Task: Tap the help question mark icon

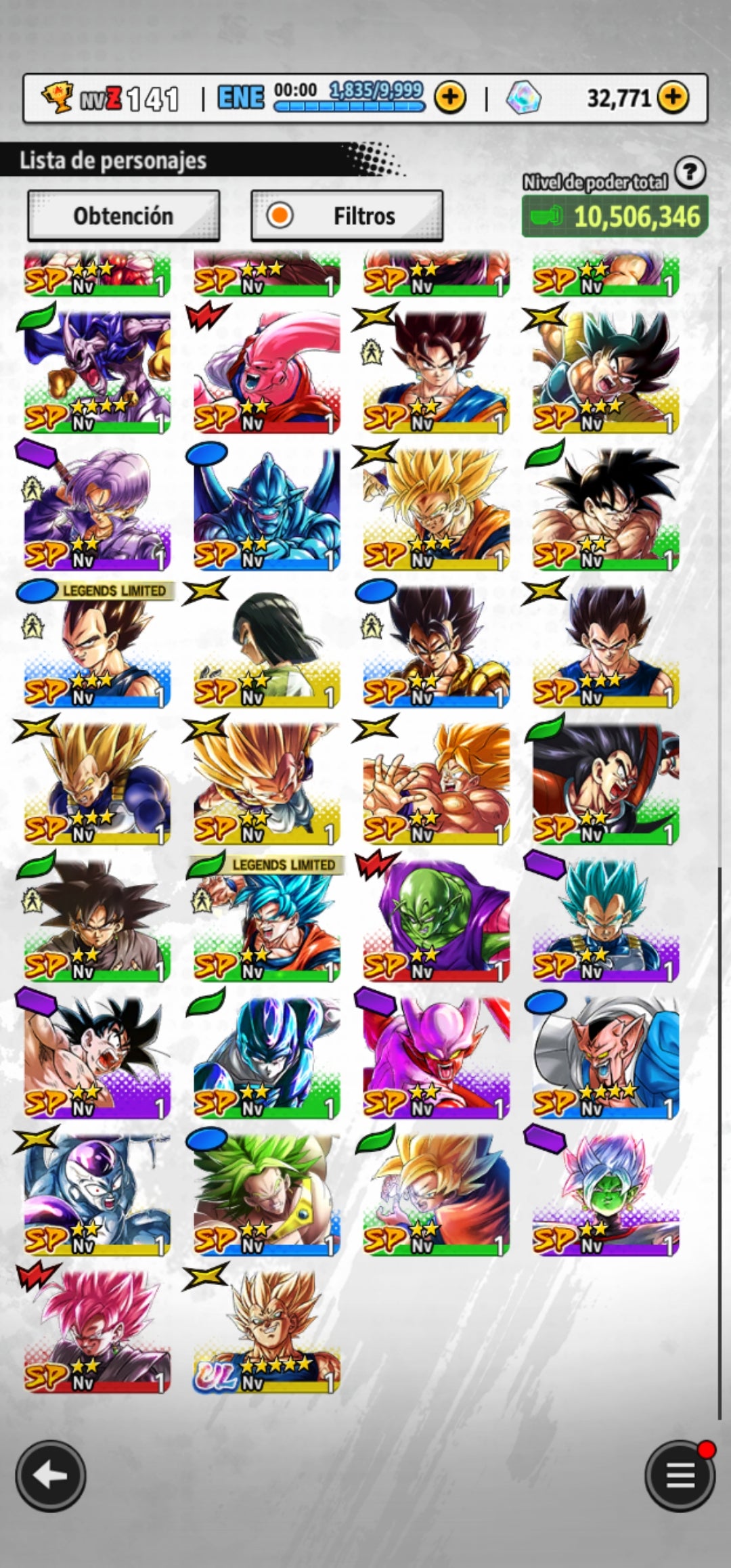Action: (690, 173)
